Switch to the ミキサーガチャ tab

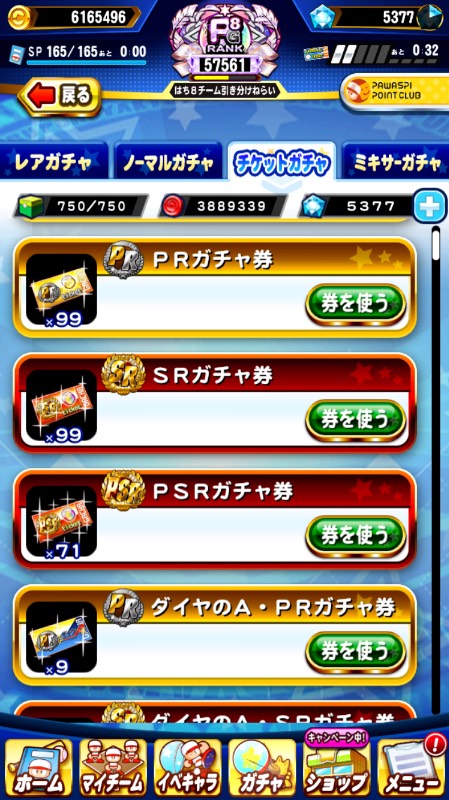396,162
